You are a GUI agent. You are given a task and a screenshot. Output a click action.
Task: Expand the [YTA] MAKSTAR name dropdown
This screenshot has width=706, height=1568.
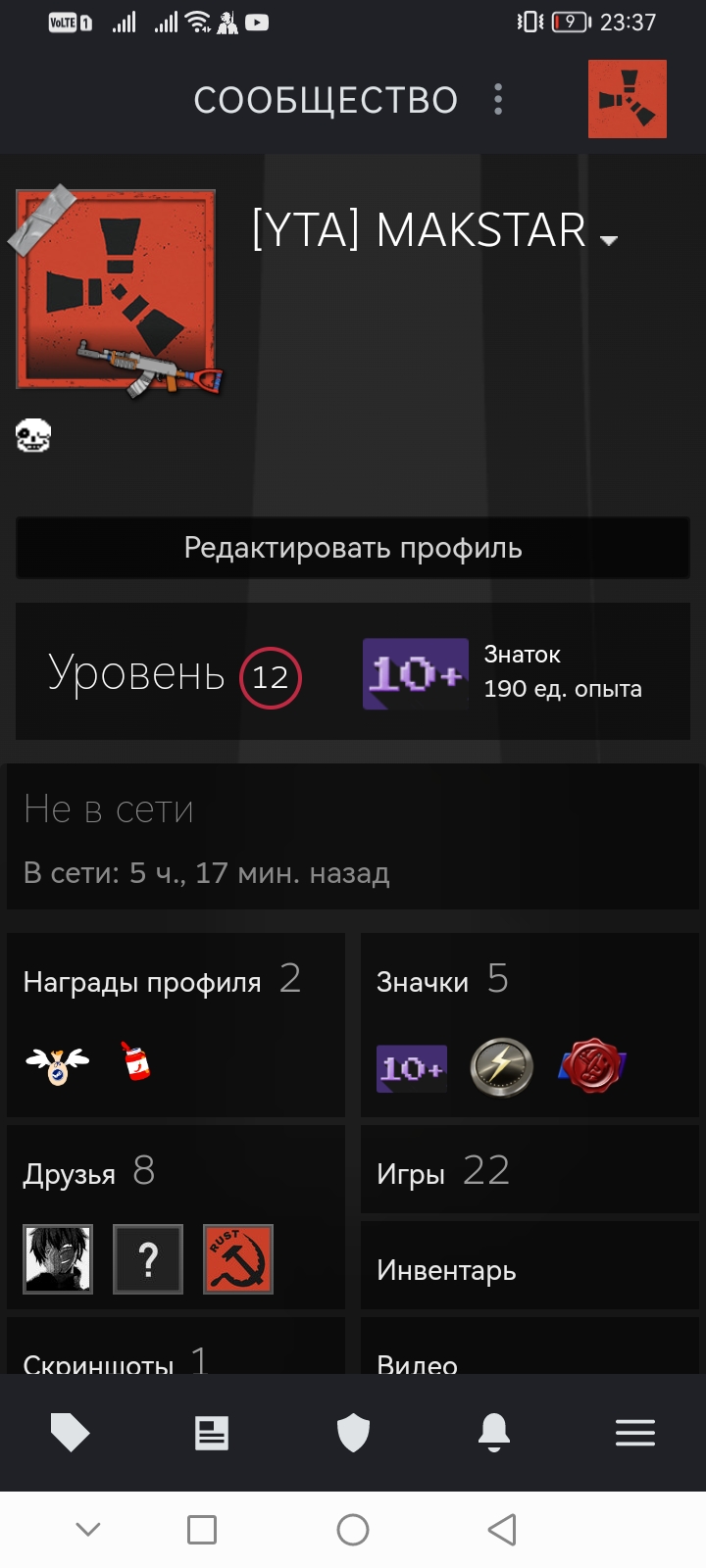[609, 240]
